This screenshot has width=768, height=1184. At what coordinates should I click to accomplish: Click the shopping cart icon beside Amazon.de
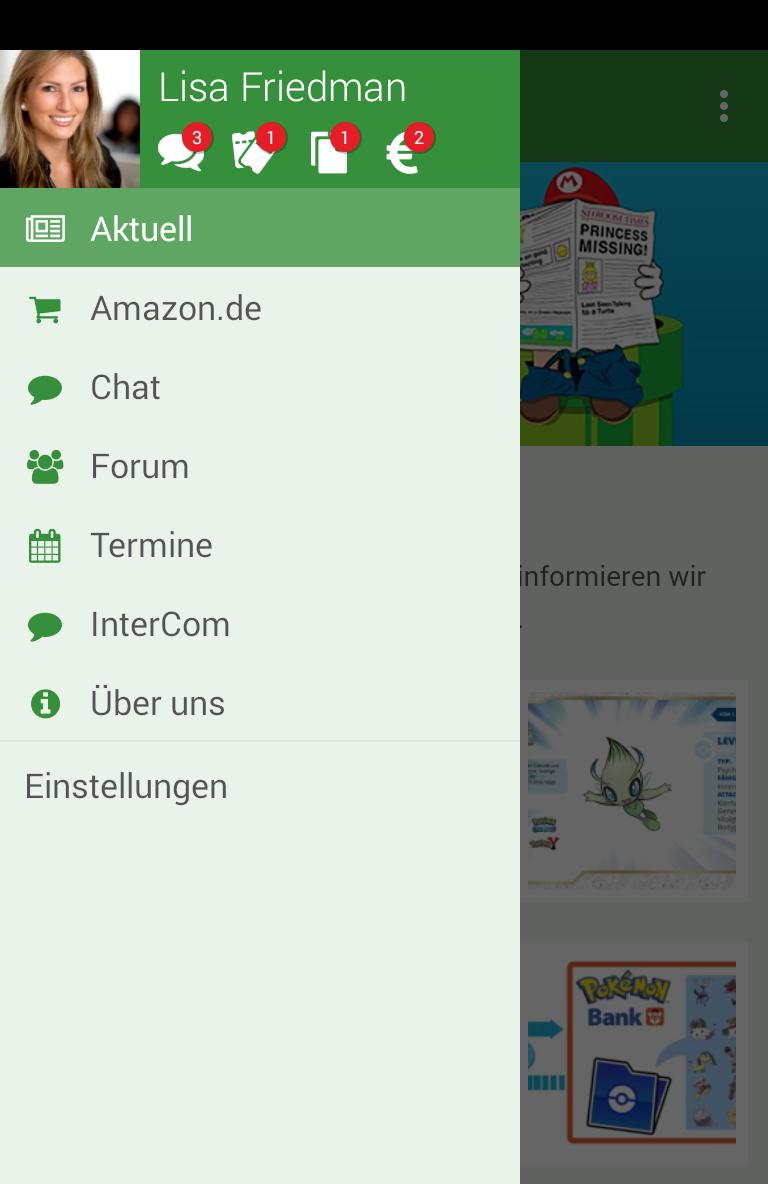coord(44,307)
